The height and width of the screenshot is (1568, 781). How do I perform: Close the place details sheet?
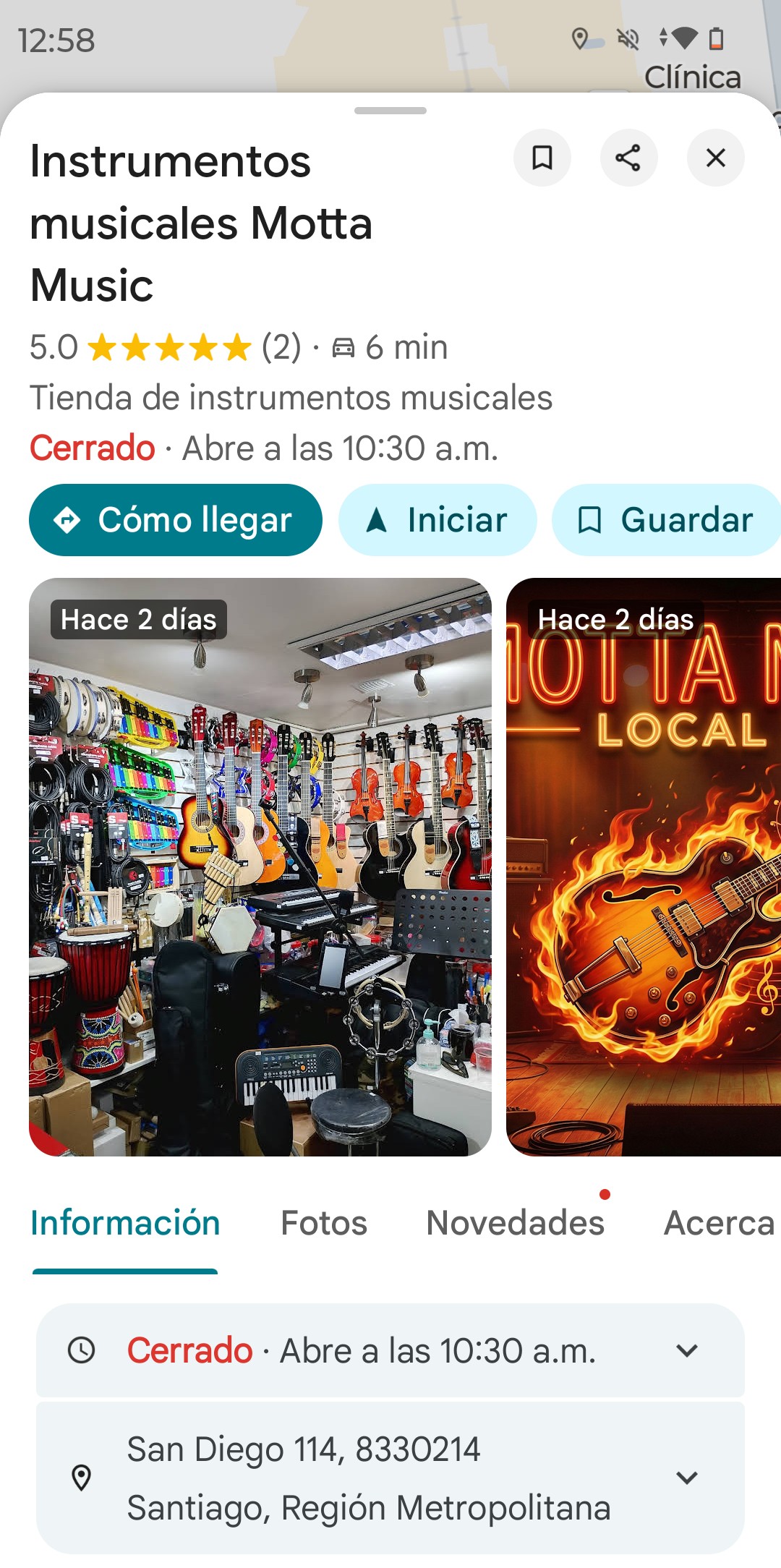715,158
